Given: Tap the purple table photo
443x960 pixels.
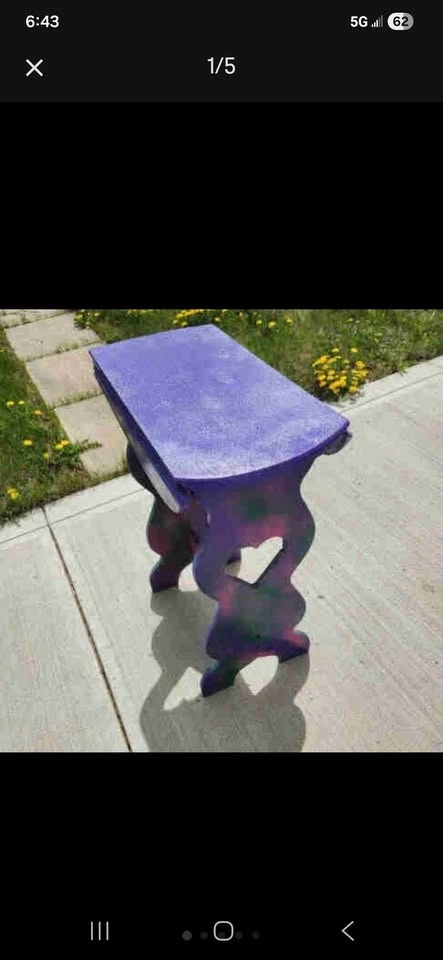Looking at the screenshot, I should pos(222,531).
